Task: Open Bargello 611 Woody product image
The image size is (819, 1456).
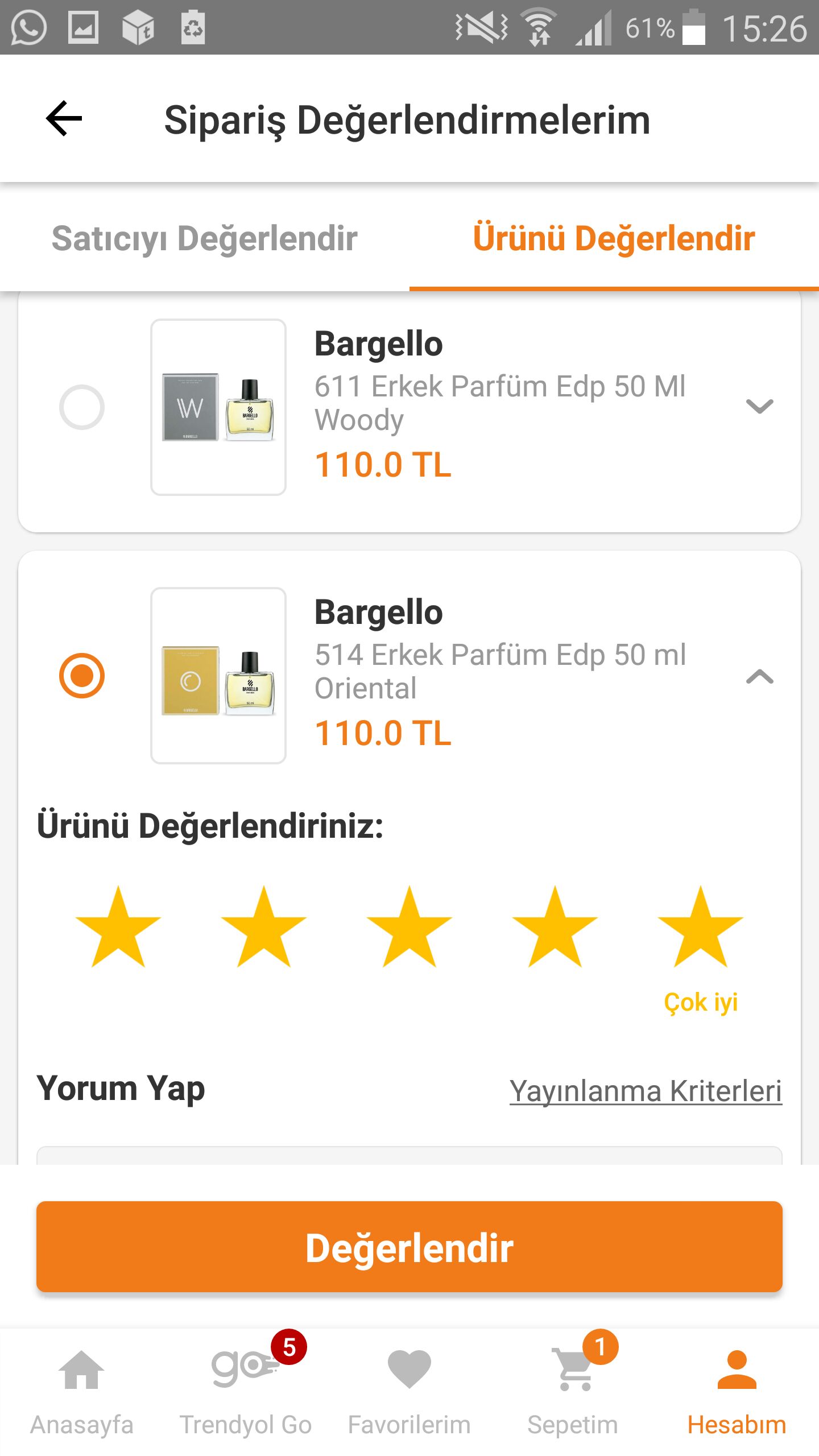Action: point(218,407)
